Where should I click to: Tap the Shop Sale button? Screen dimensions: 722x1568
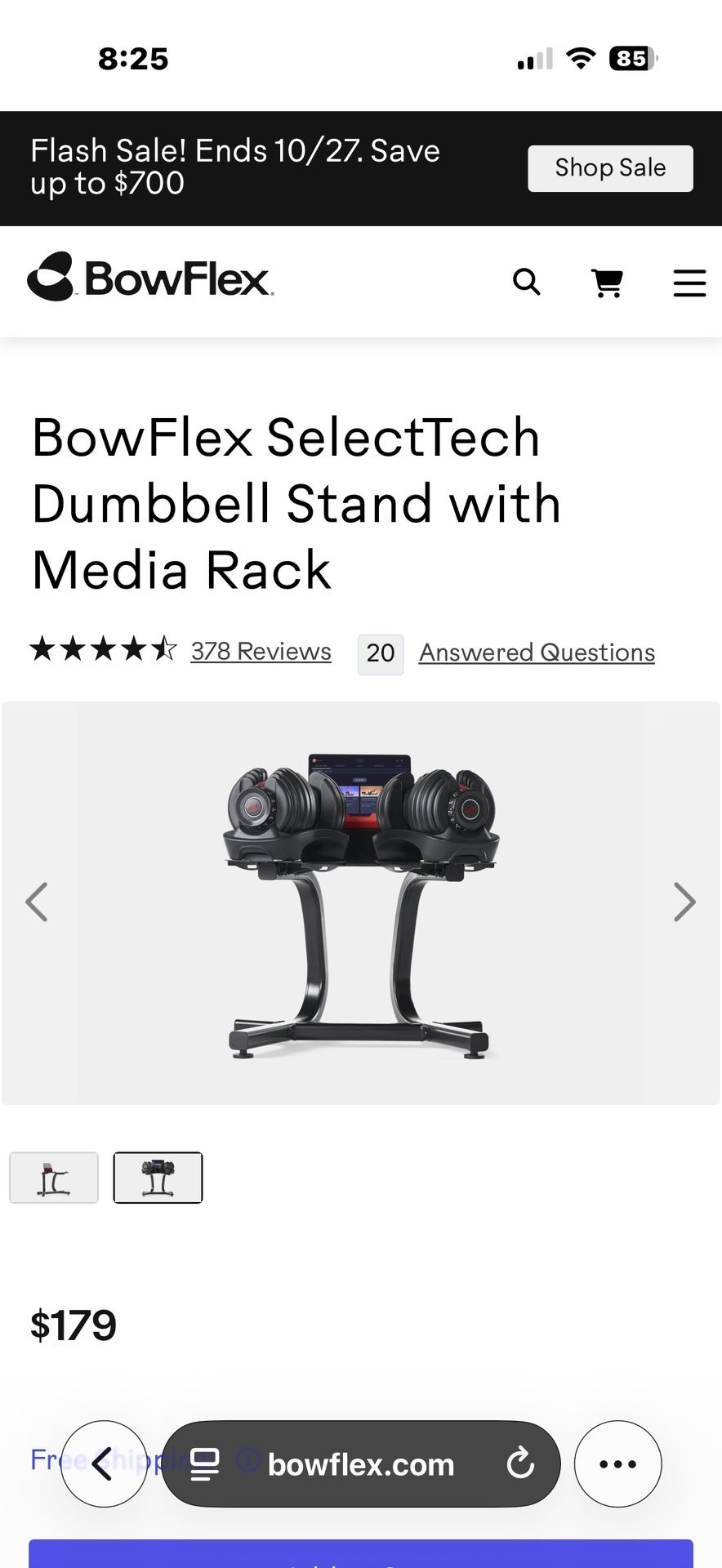tap(610, 167)
